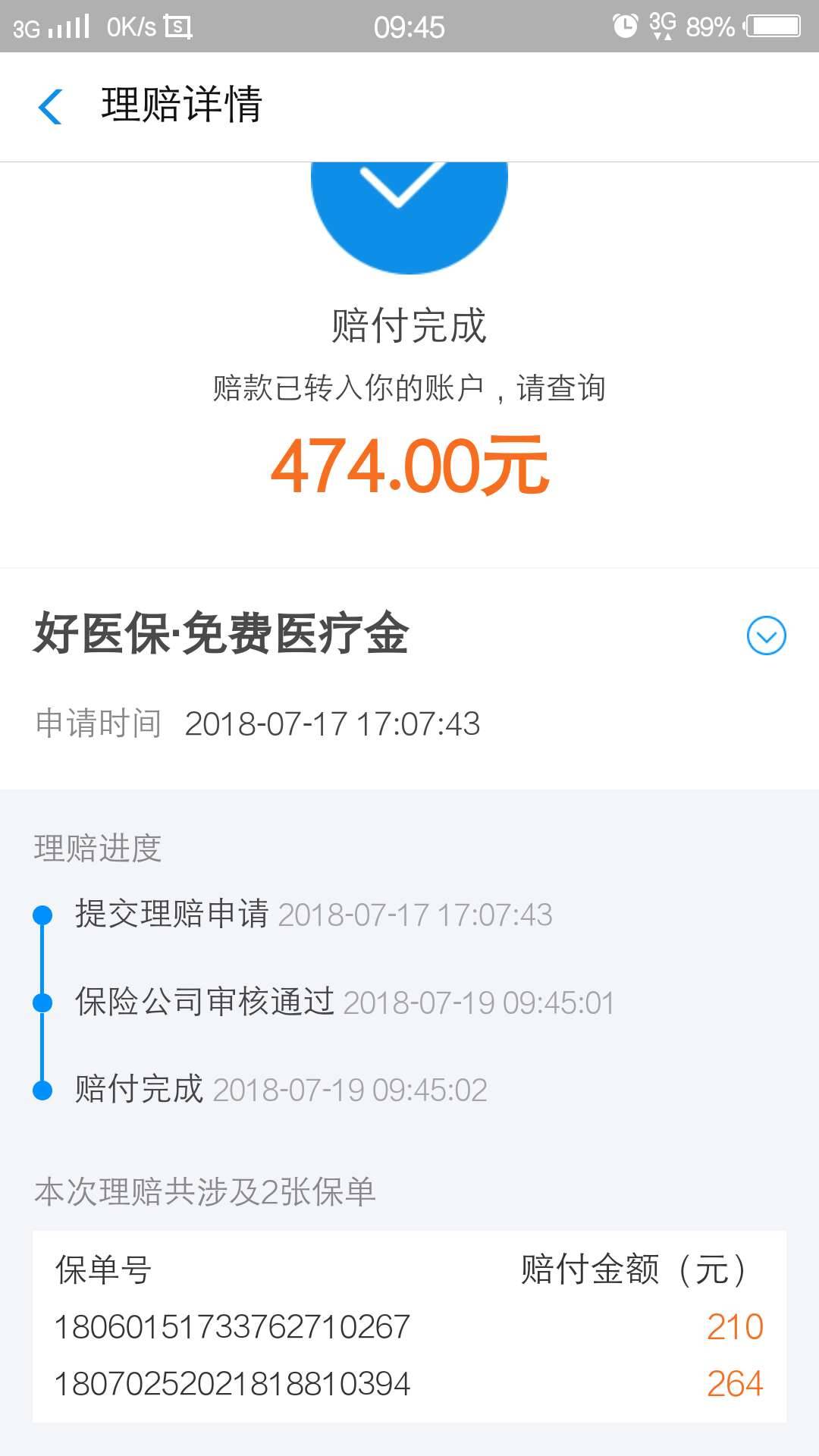Select the 保单号 column header
Image resolution: width=819 pixels, height=1456 pixels.
(x=99, y=1269)
